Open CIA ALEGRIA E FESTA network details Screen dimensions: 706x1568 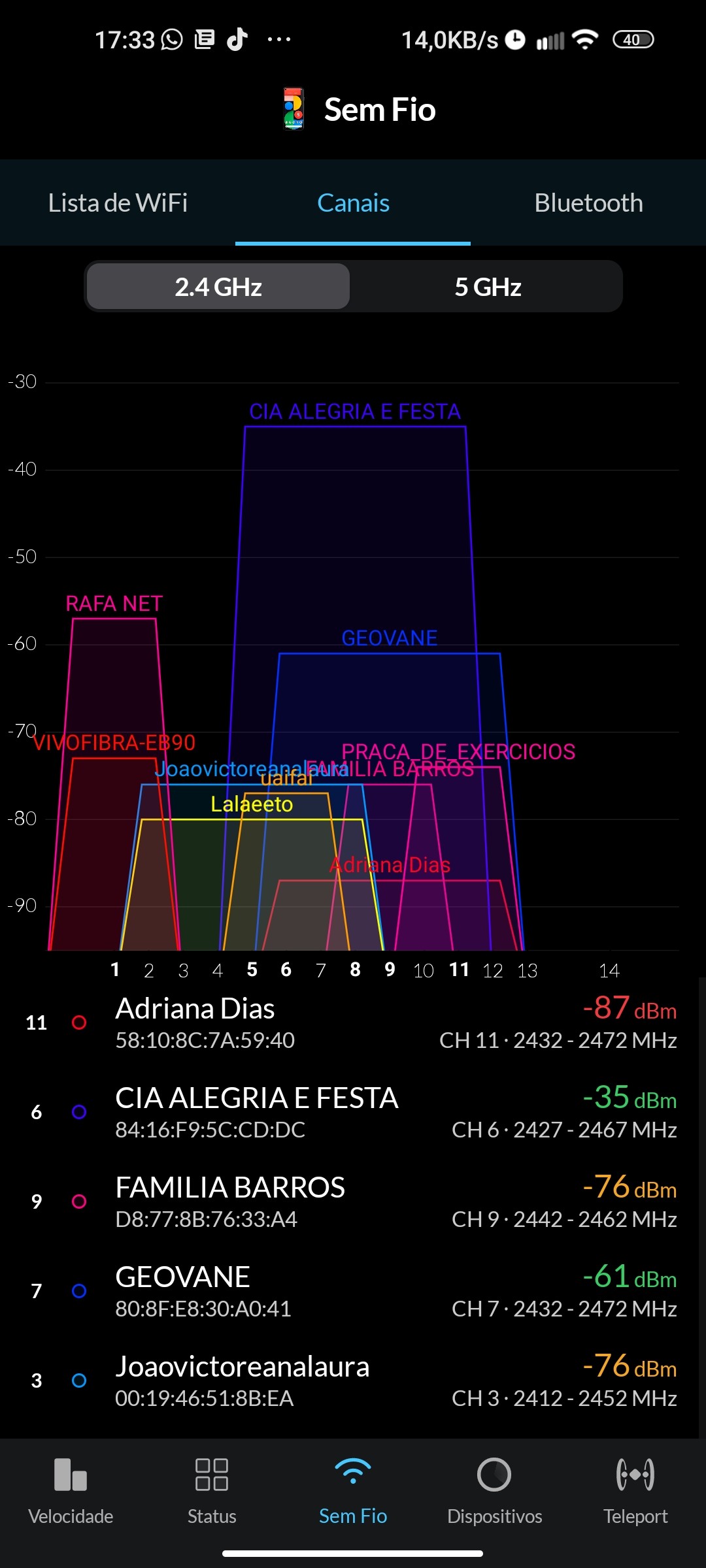click(353, 1113)
